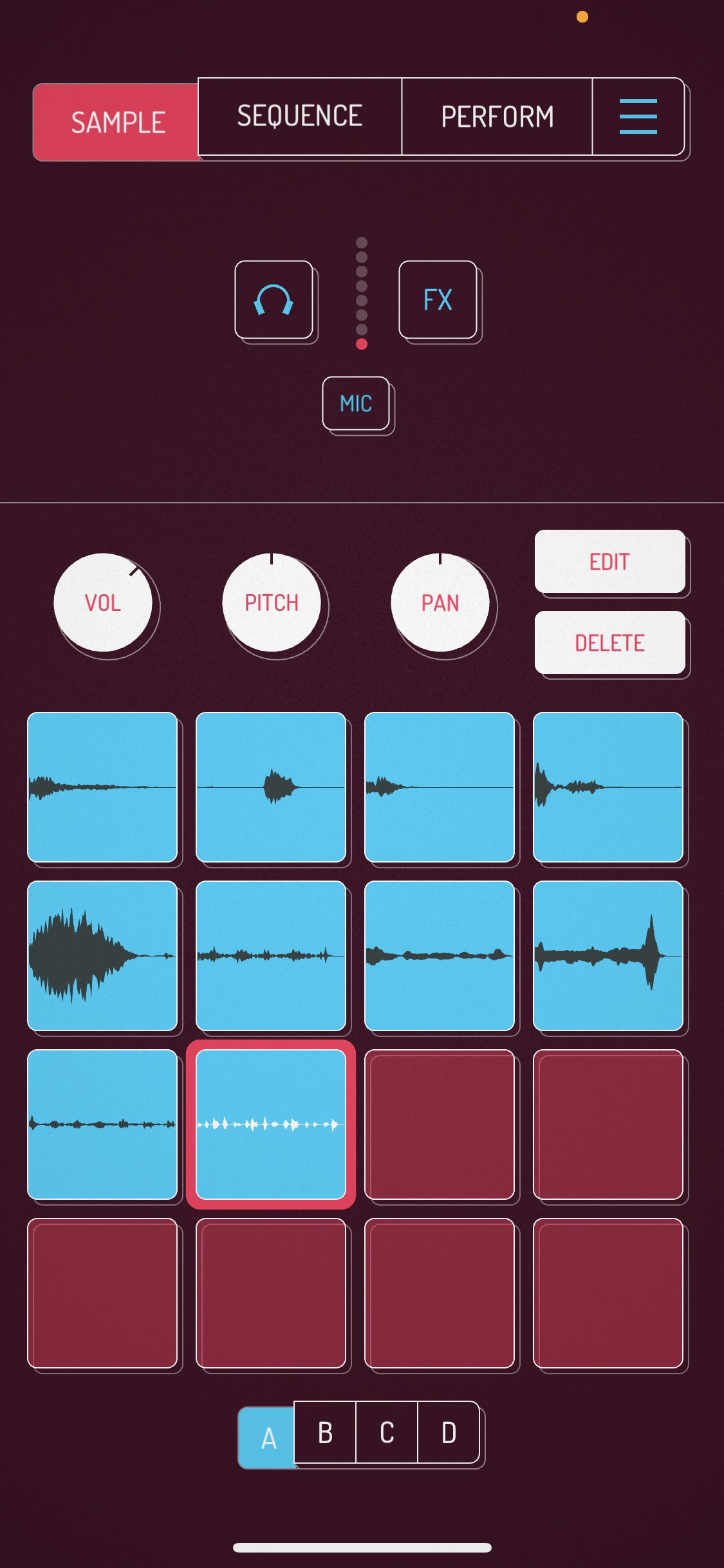Tap the VOL knob
Screen dimensions: 724x1568
[x=103, y=602]
